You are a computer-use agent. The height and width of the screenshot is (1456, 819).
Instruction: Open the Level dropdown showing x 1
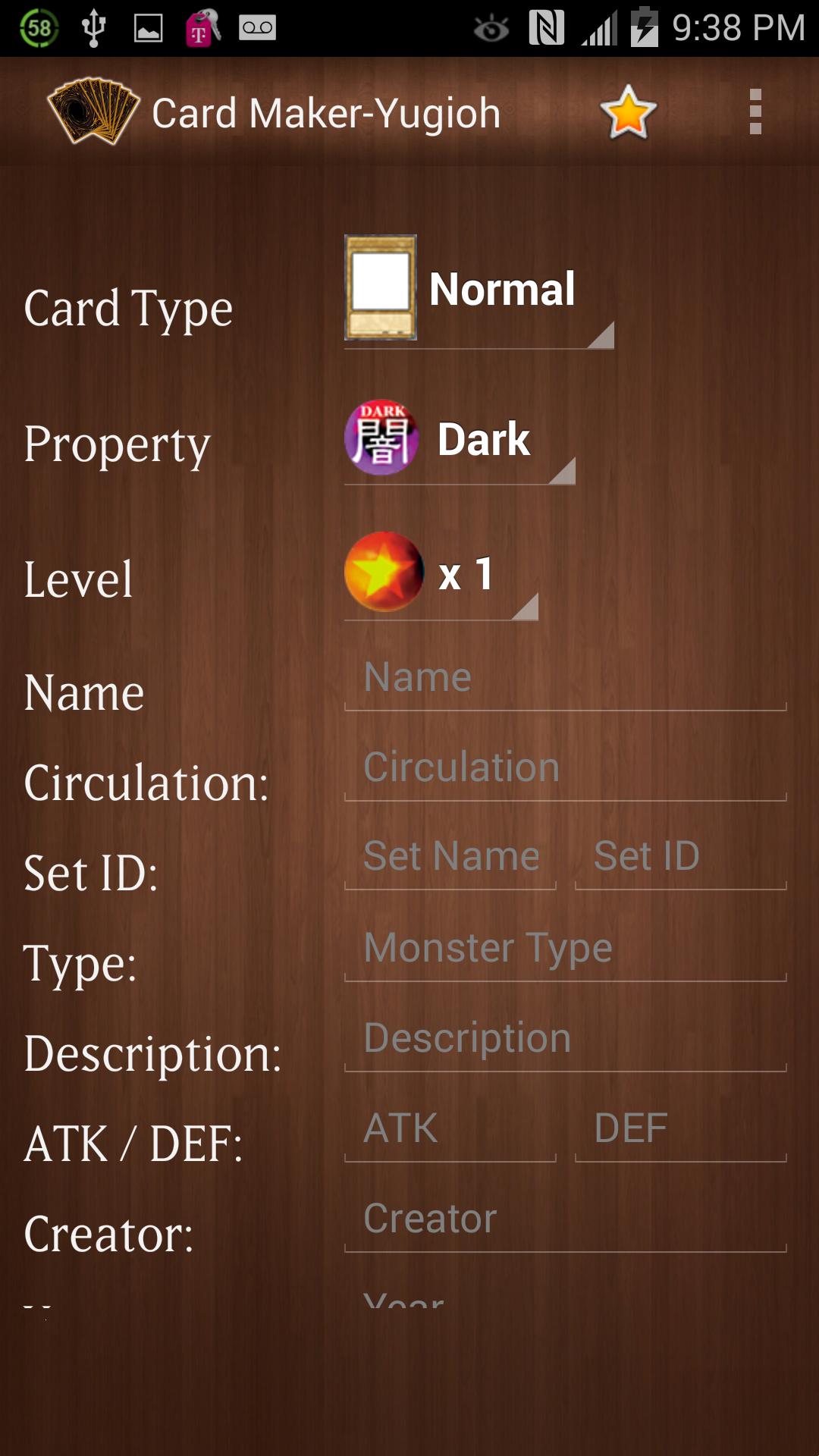coord(441,574)
